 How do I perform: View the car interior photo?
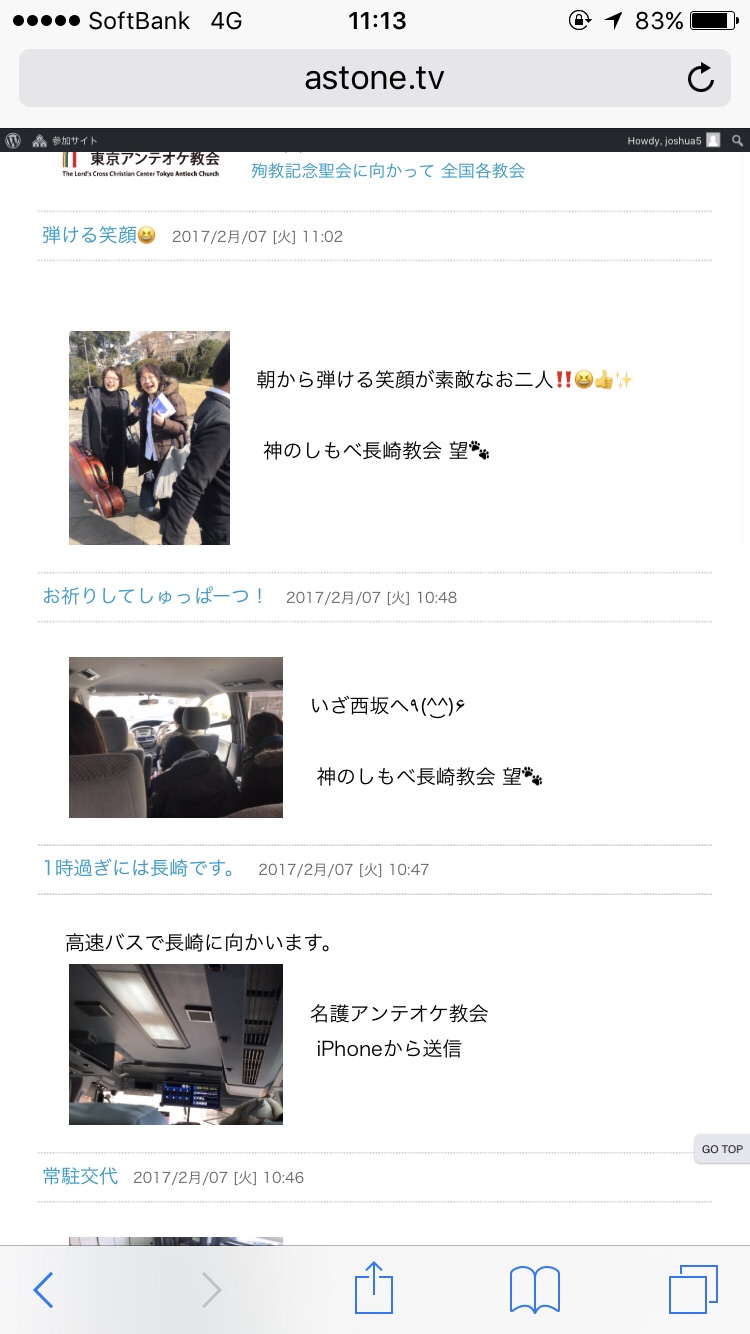pyautogui.click(x=176, y=737)
